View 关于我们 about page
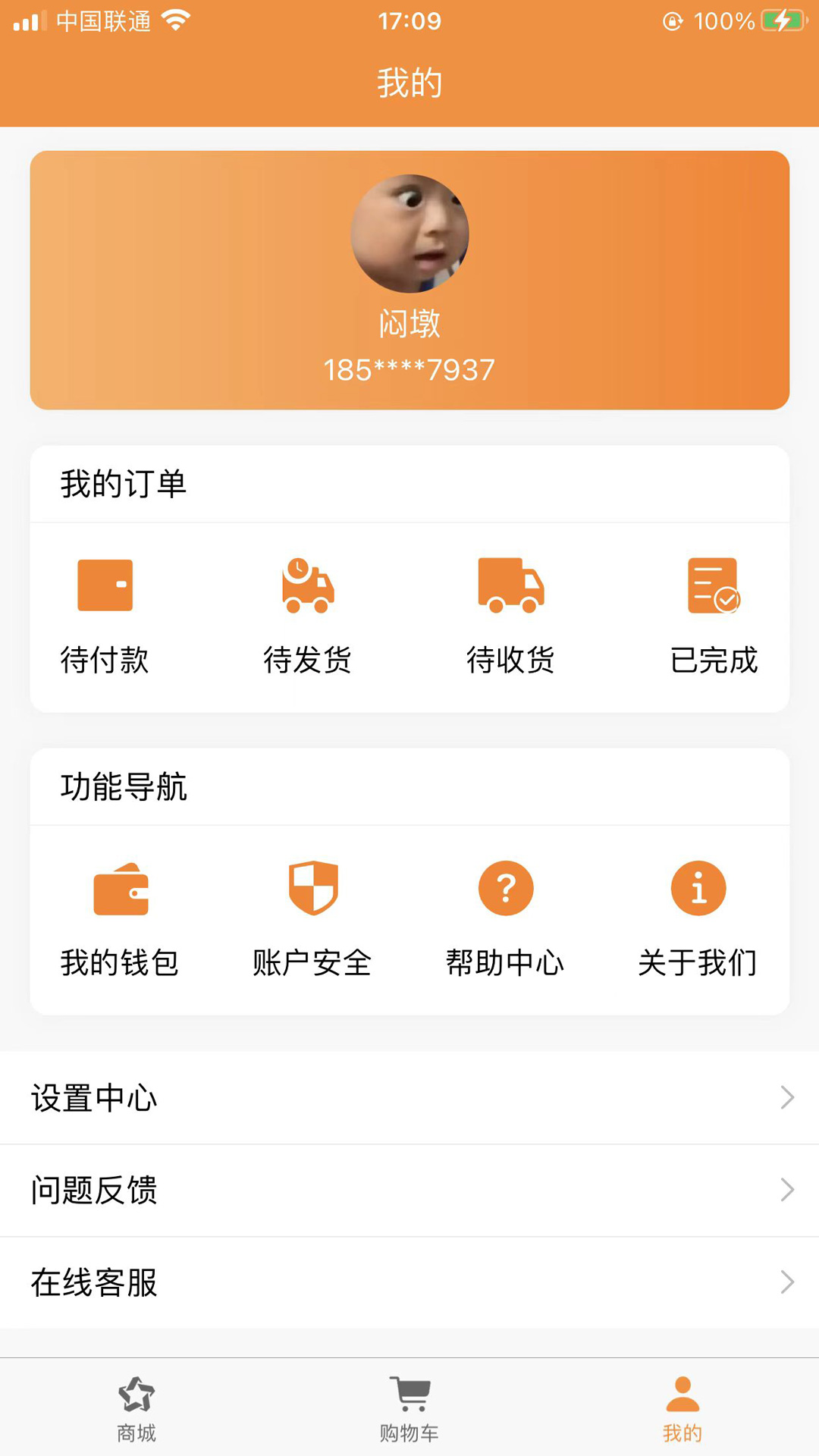819x1456 pixels. (x=698, y=918)
